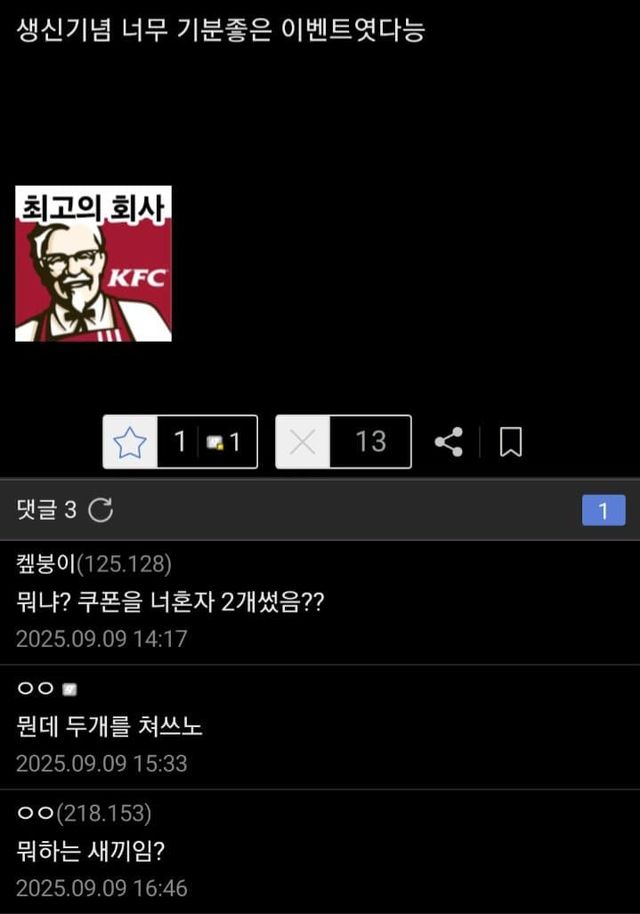The height and width of the screenshot is (914, 640).
Task: Refresh the comments list
Action: (101, 510)
